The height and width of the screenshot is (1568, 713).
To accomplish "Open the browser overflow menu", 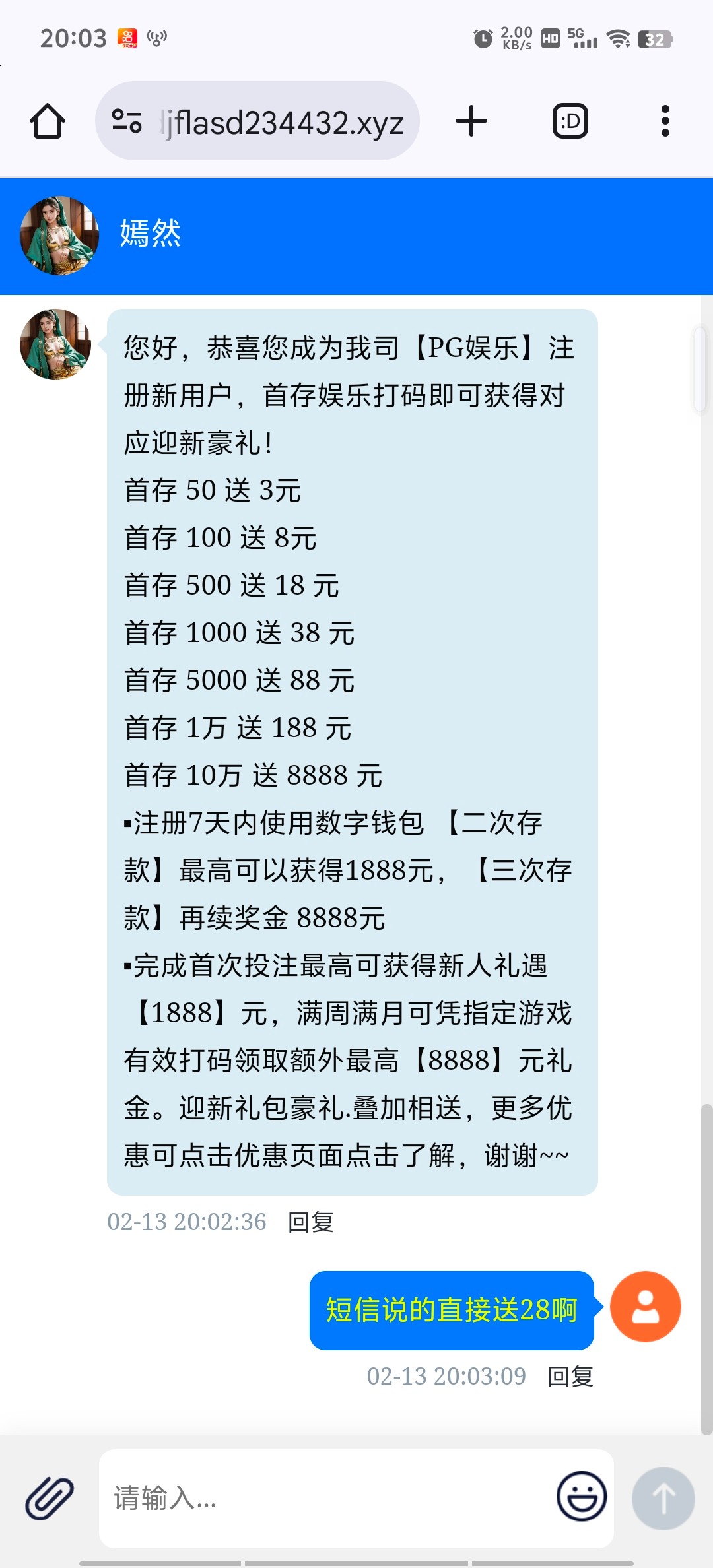I will 665,121.
